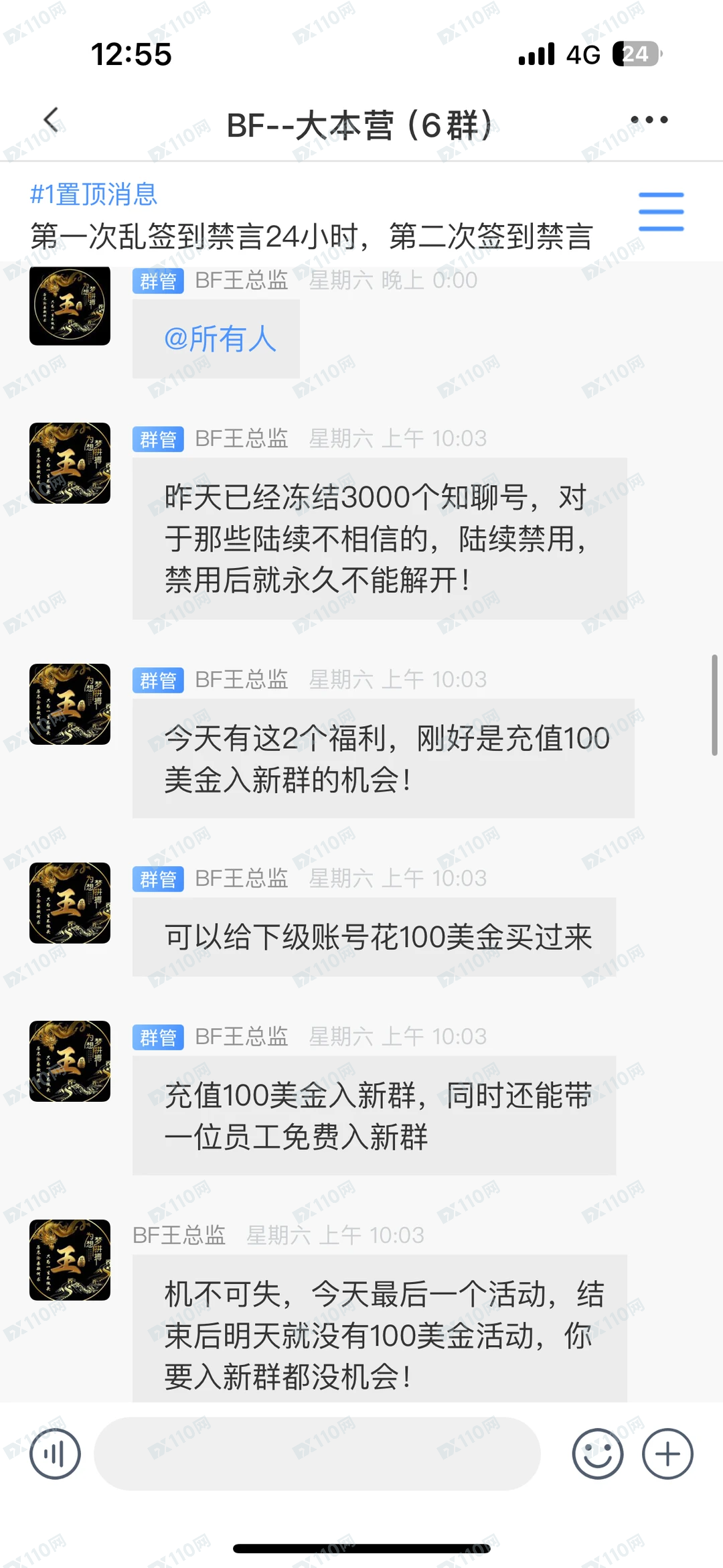Tap the @所有人 mention link
Viewport: 723px width, 1568px height.
coord(220,339)
